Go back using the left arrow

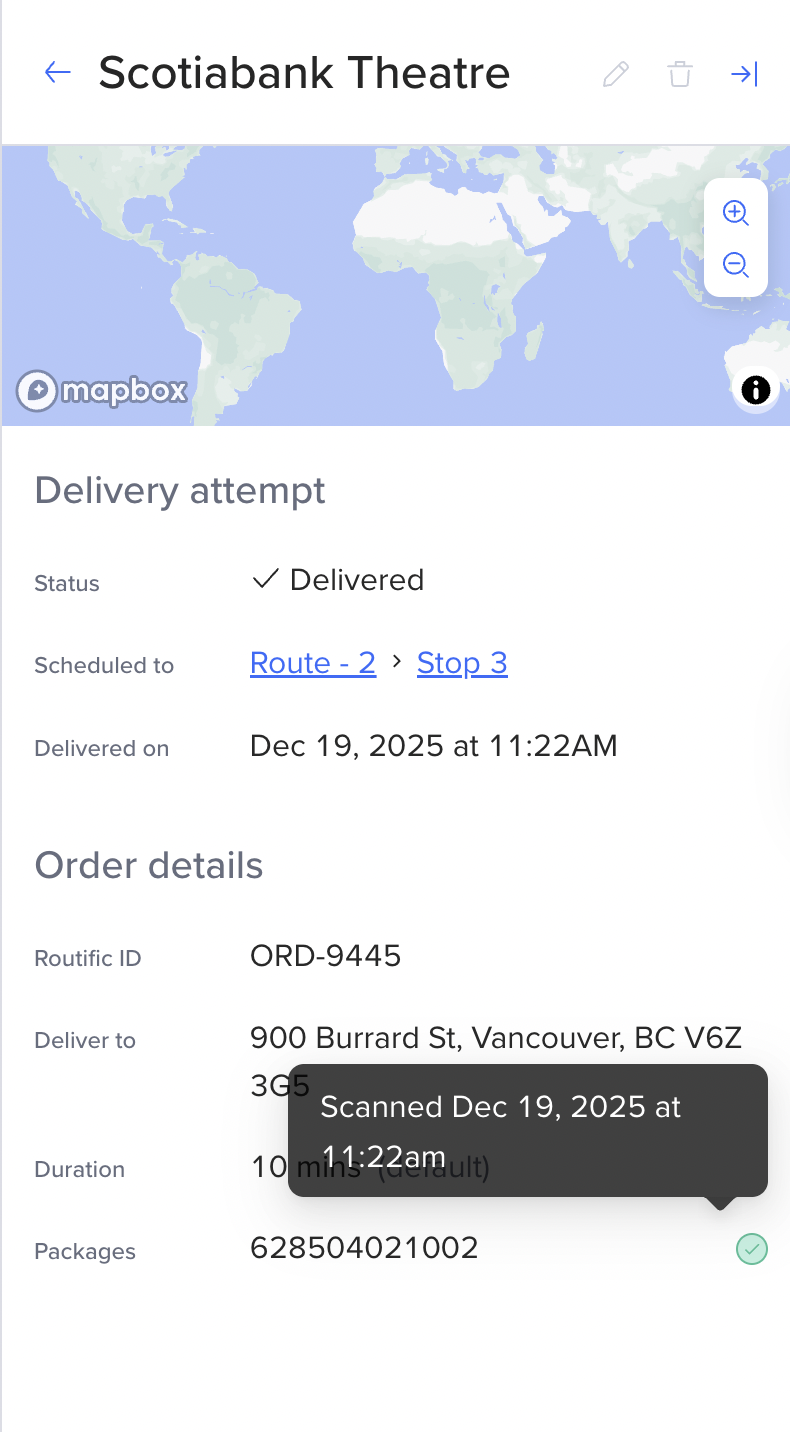pyautogui.click(x=58, y=72)
